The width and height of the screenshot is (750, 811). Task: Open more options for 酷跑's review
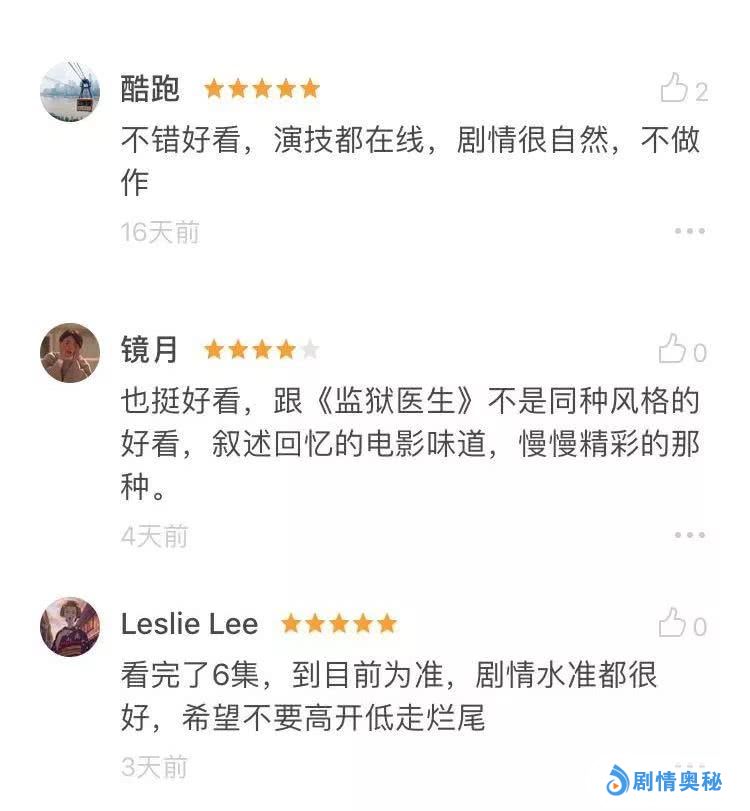(x=690, y=231)
